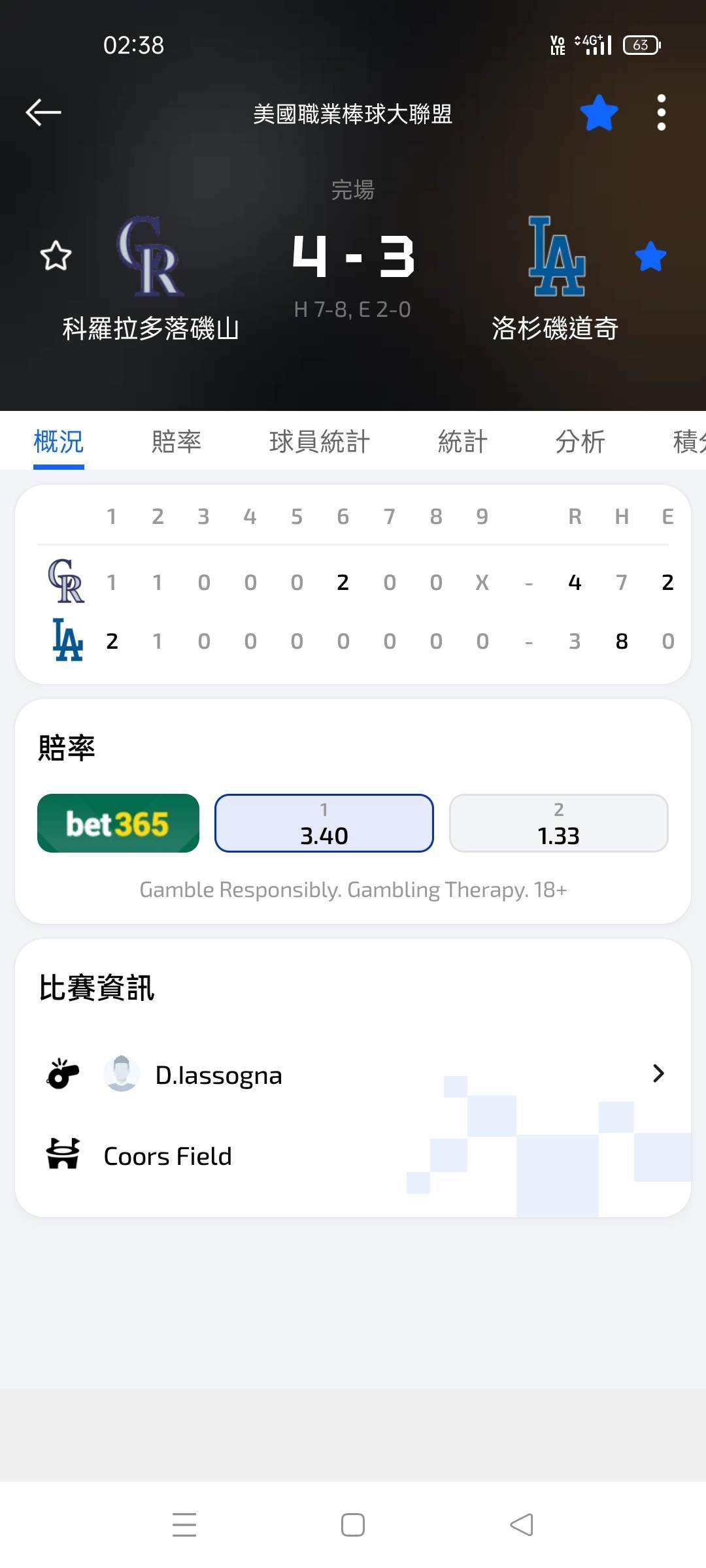The height and width of the screenshot is (1568, 706).
Task: Open recent apps from navigation bar
Action: 184,1526
